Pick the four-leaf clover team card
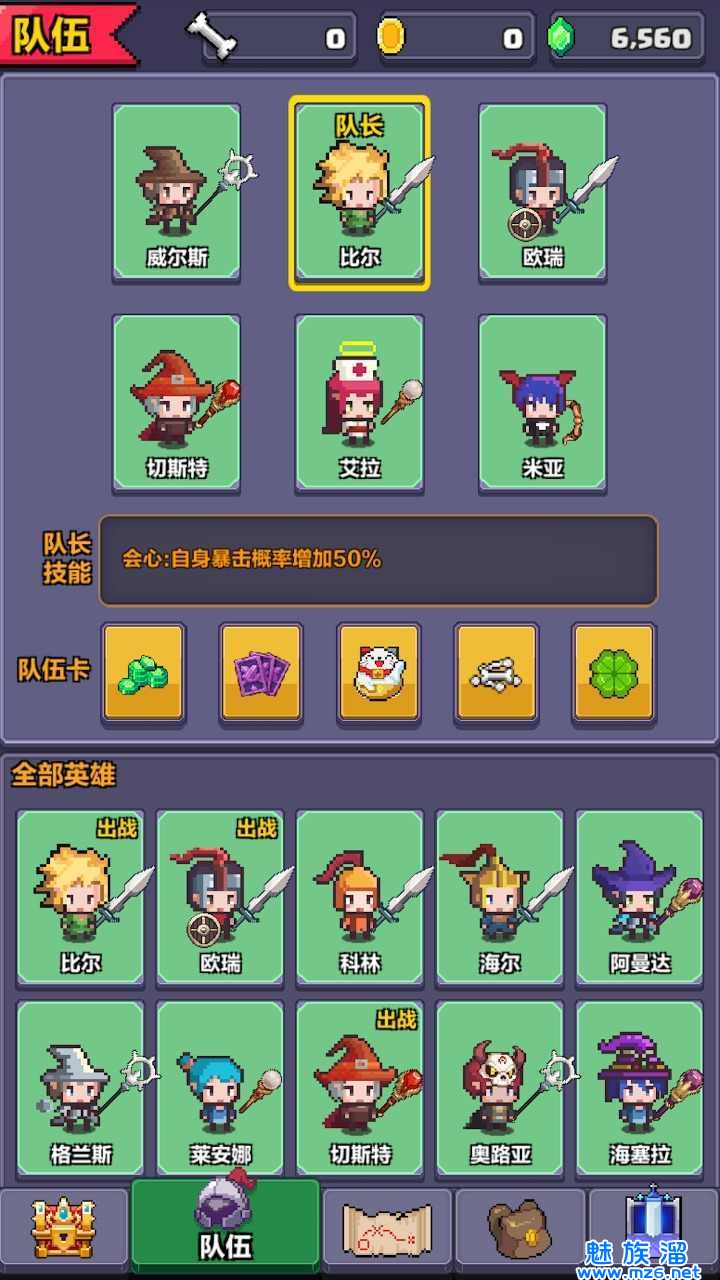Viewport: 720px width, 1280px height. [614, 672]
